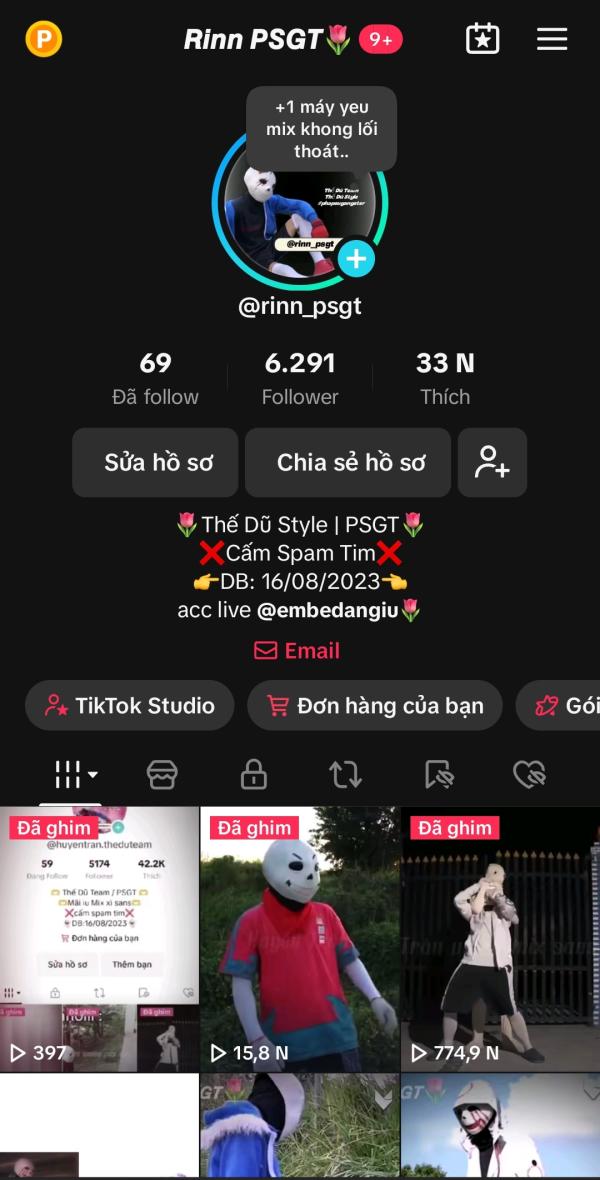Open the hamburger menu
600x1180 pixels.
tap(552, 39)
